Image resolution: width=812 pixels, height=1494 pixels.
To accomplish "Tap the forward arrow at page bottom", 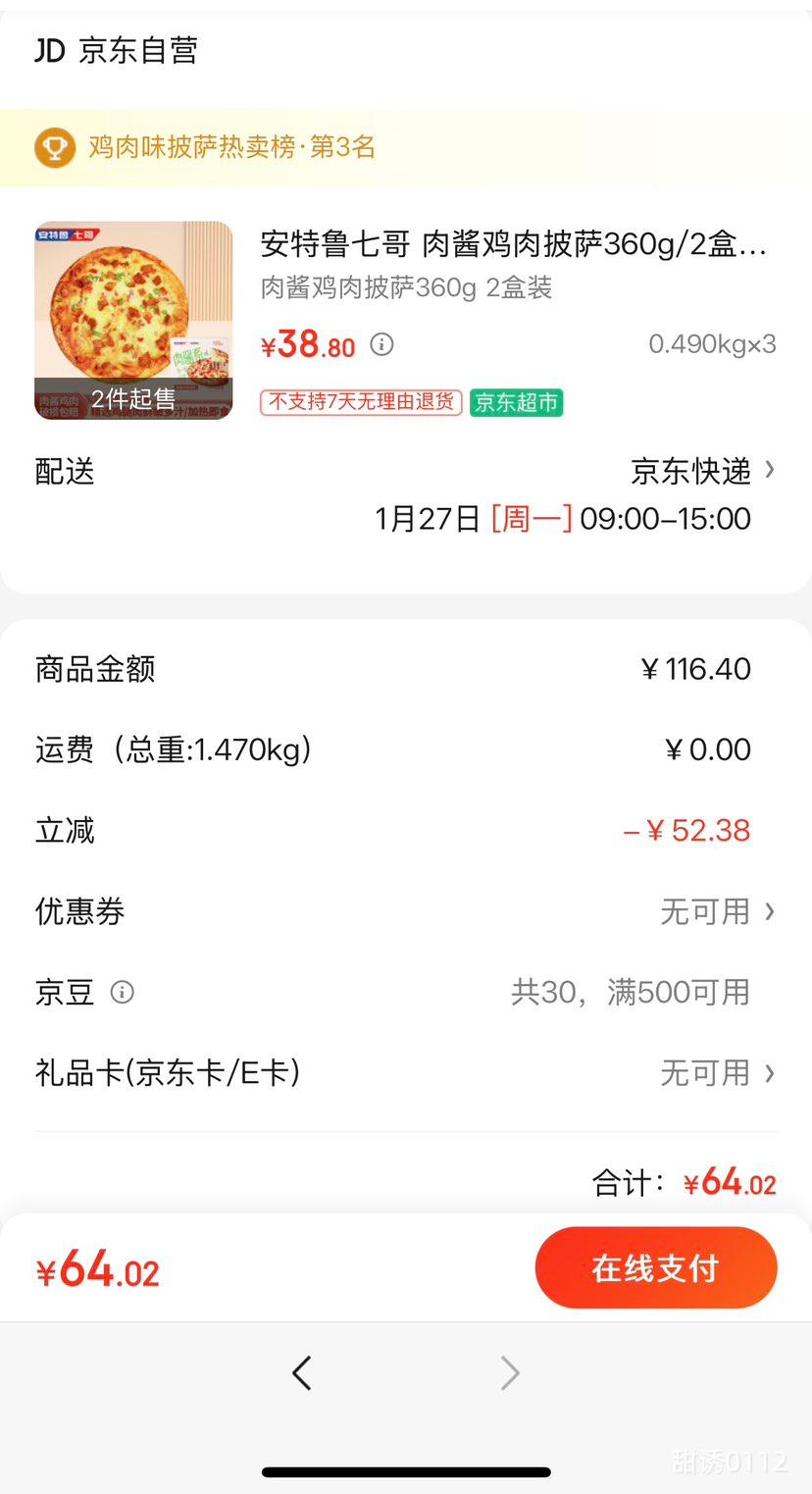I will (509, 1373).
